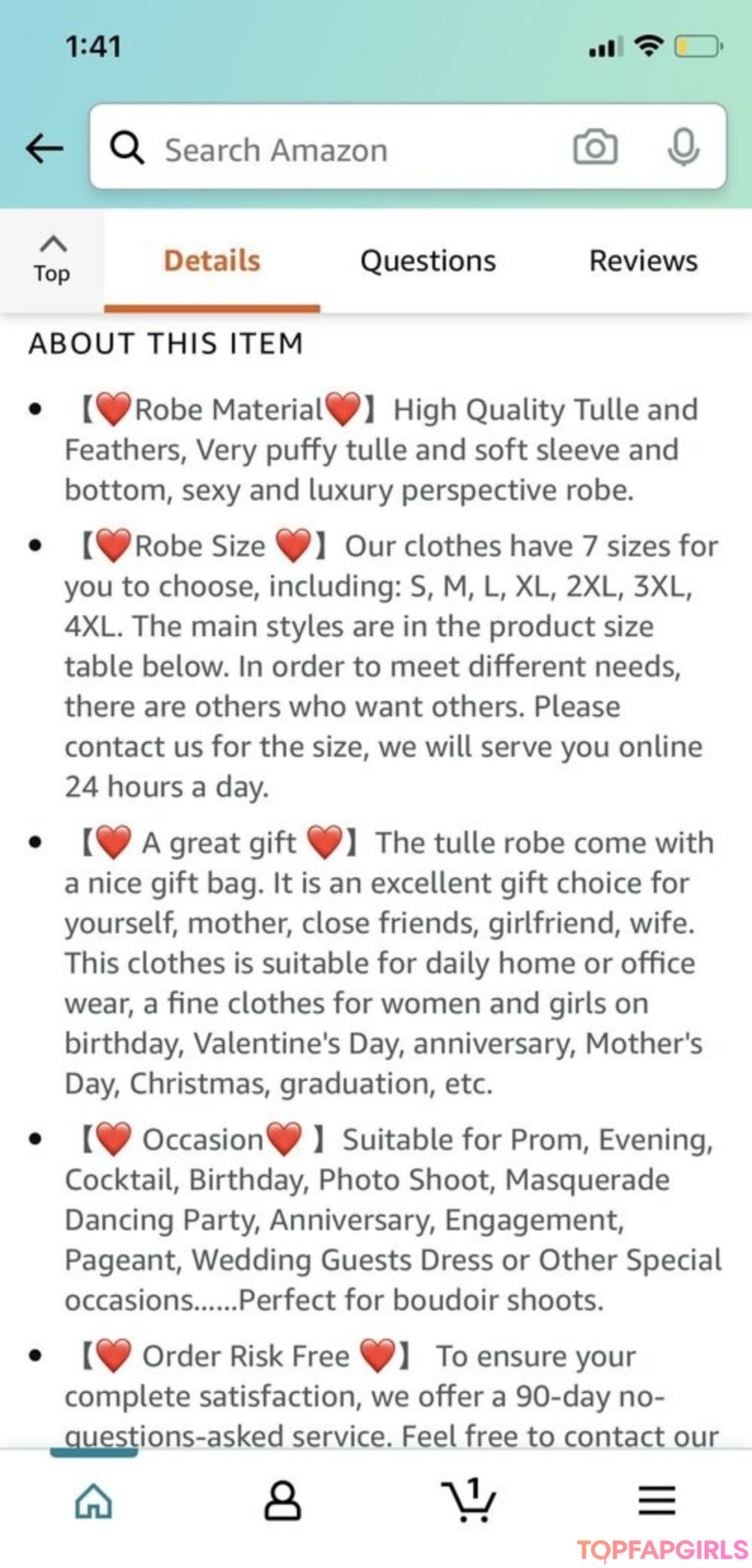Open the Home tab in bottom bar
This screenshot has height=1568, width=752.
tap(94, 1500)
